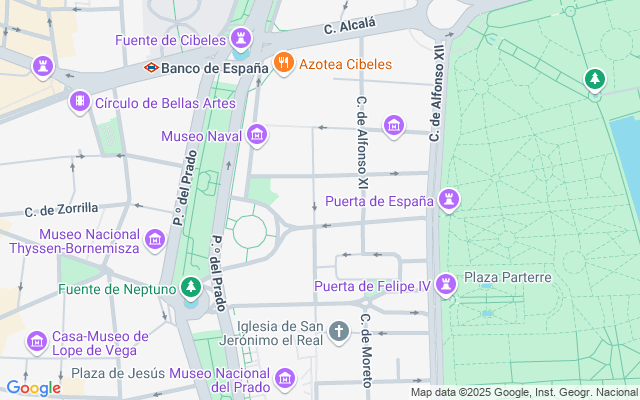
Task: Select Casa-Museo de Lope de Vega marker
Action: click(x=36, y=342)
